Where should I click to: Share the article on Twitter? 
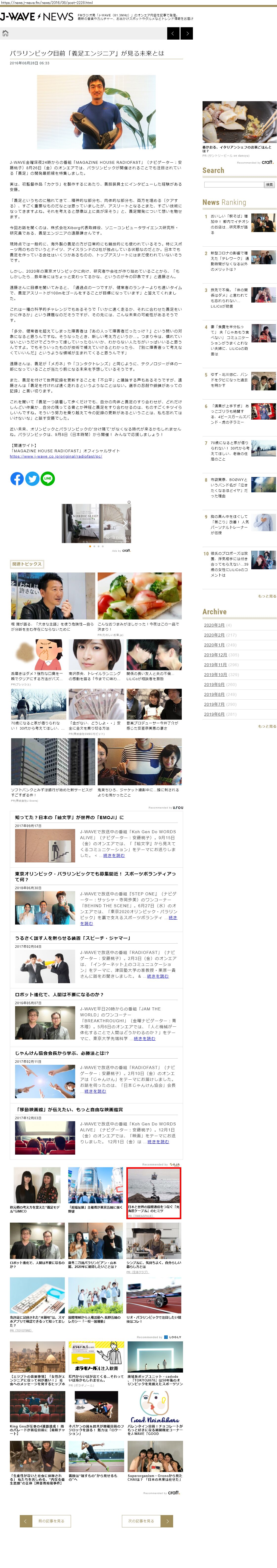point(32,478)
